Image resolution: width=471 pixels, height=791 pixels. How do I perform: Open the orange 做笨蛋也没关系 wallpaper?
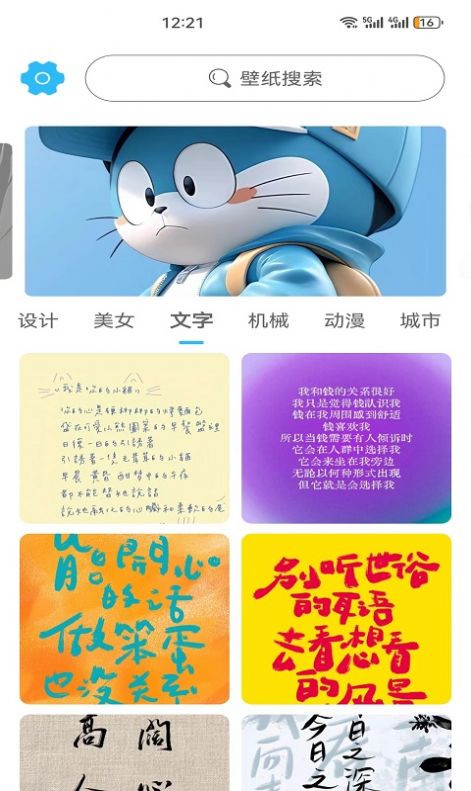click(x=125, y=618)
